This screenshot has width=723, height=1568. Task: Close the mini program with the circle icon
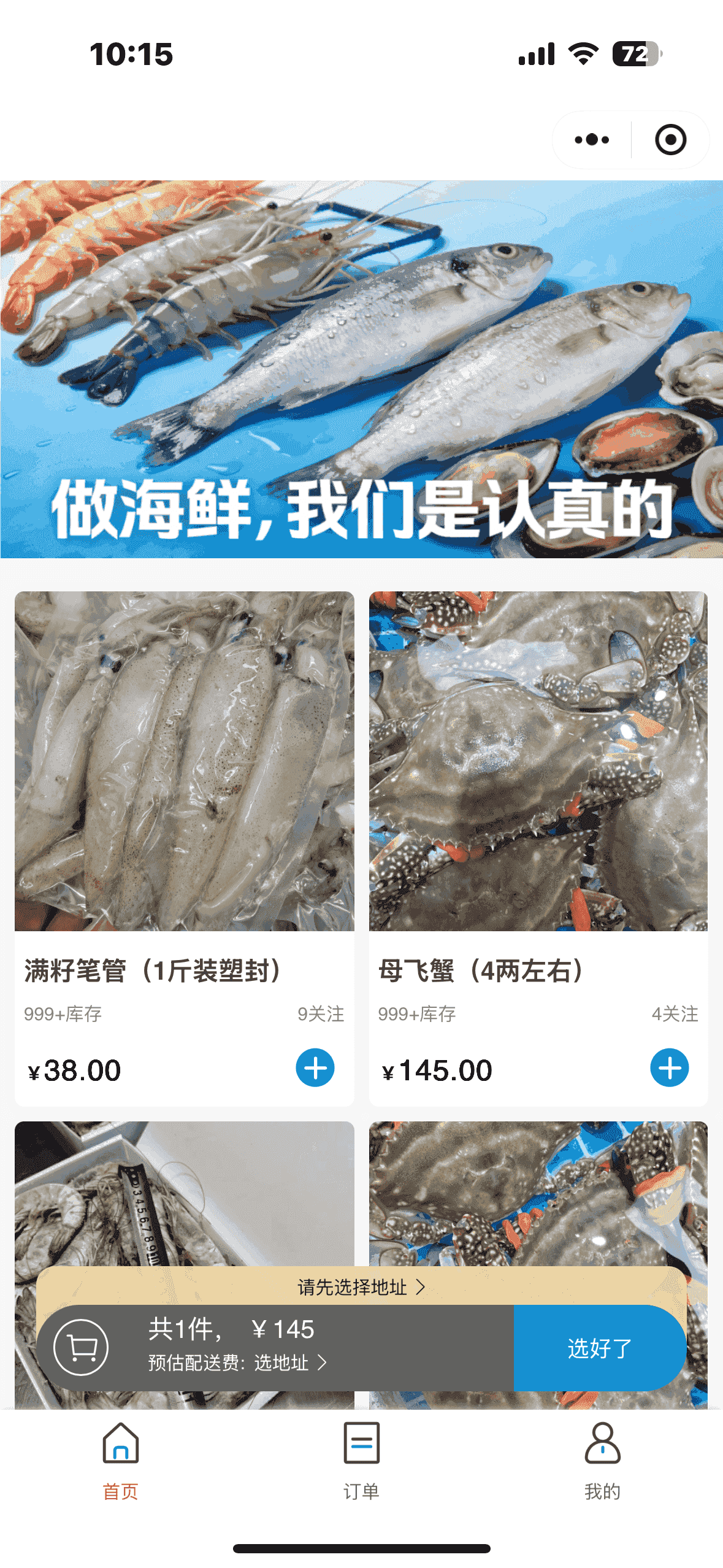click(x=670, y=140)
